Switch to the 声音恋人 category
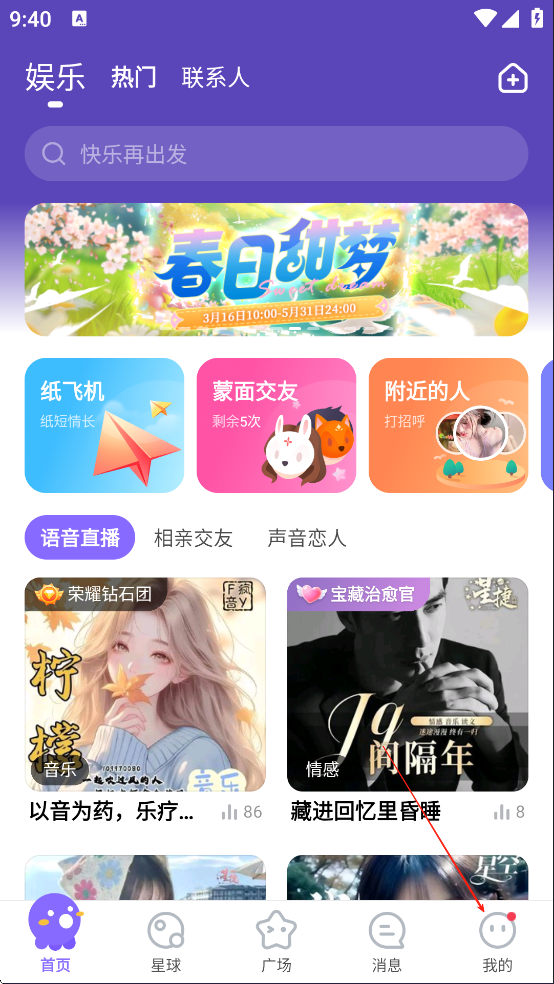This screenshot has height=984, width=554. click(307, 538)
